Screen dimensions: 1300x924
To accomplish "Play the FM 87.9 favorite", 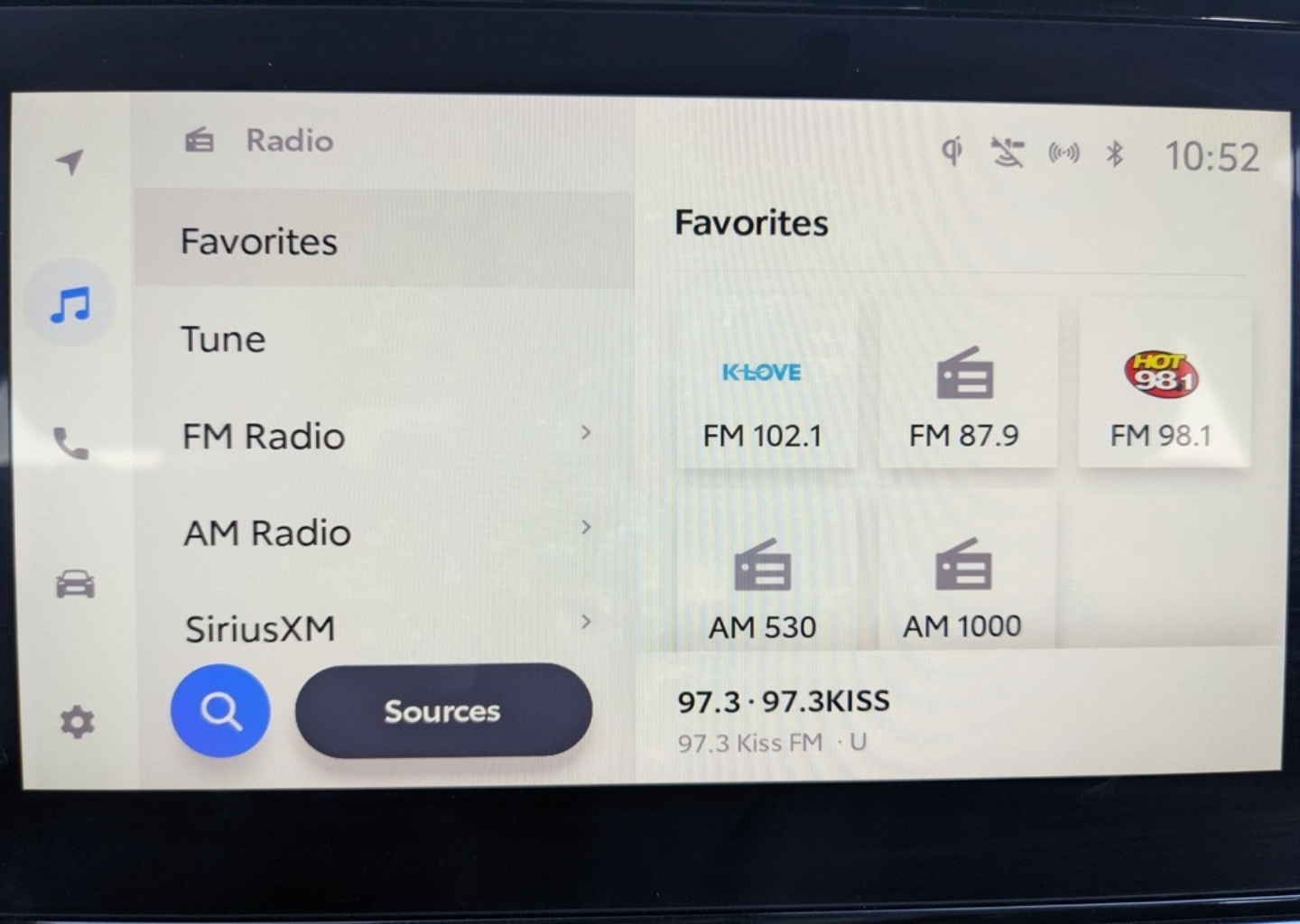I will pyautogui.click(x=965, y=388).
